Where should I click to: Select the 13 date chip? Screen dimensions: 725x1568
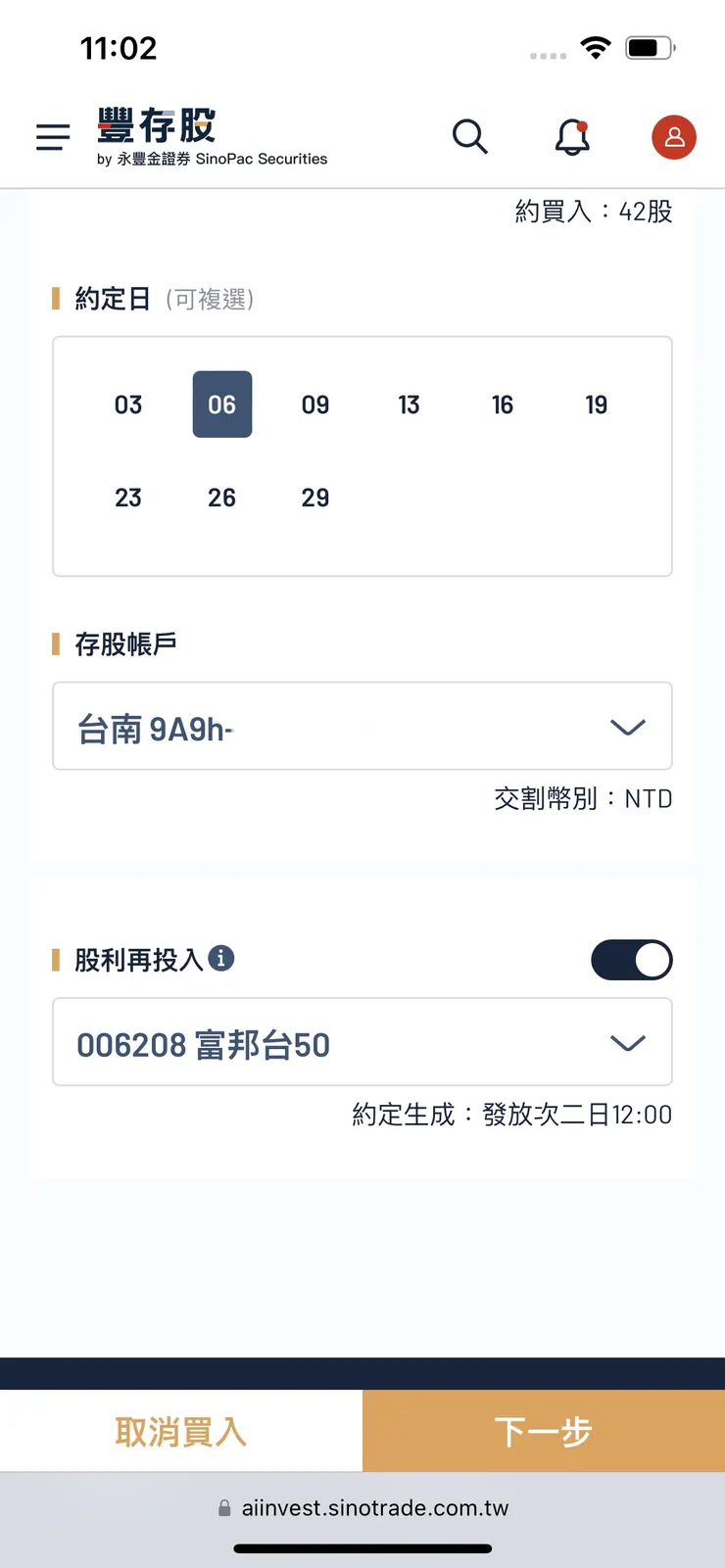point(408,404)
